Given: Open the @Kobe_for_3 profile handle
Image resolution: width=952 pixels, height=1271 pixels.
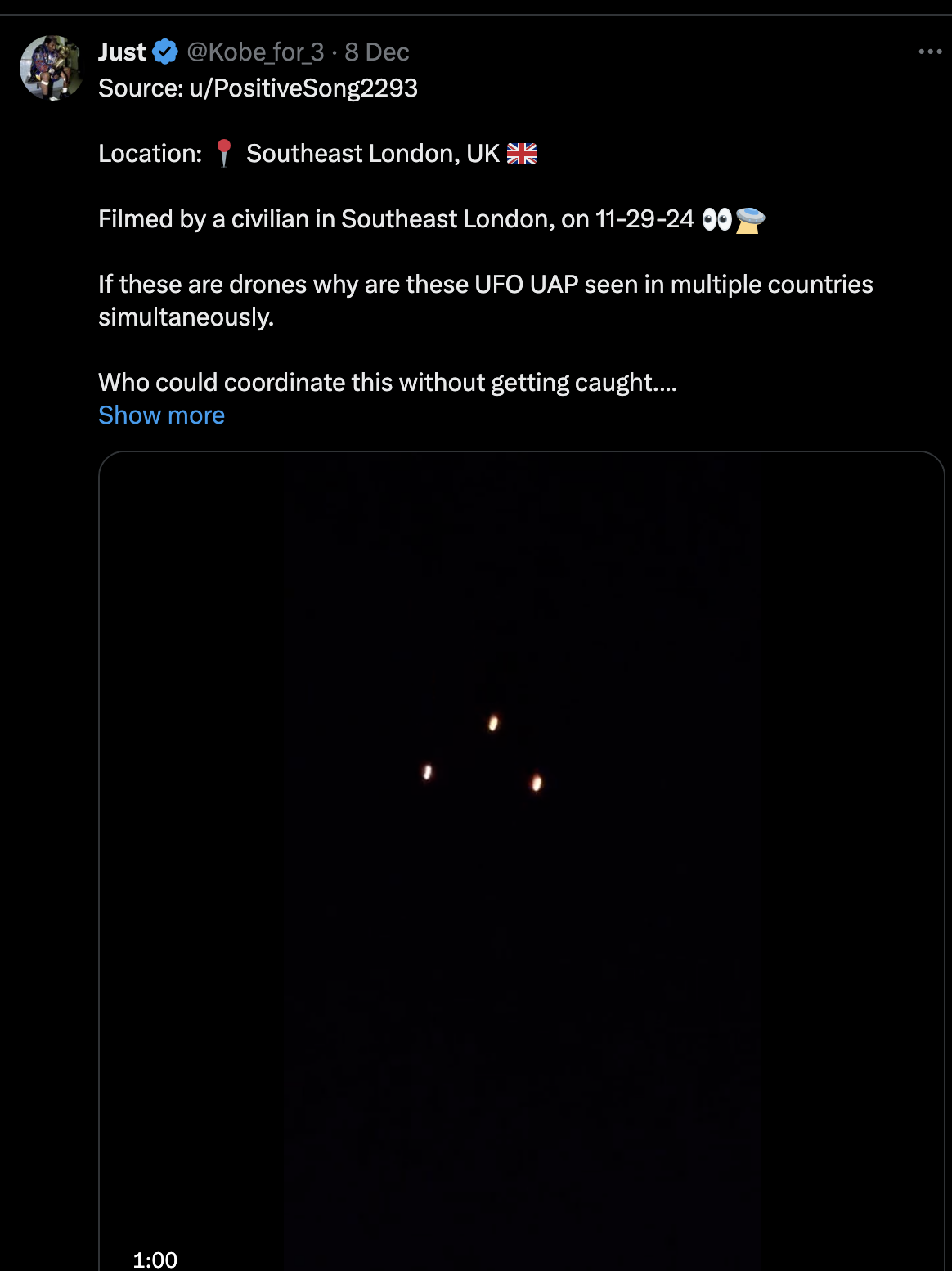Looking at the screenshot, I should (255, 52).
